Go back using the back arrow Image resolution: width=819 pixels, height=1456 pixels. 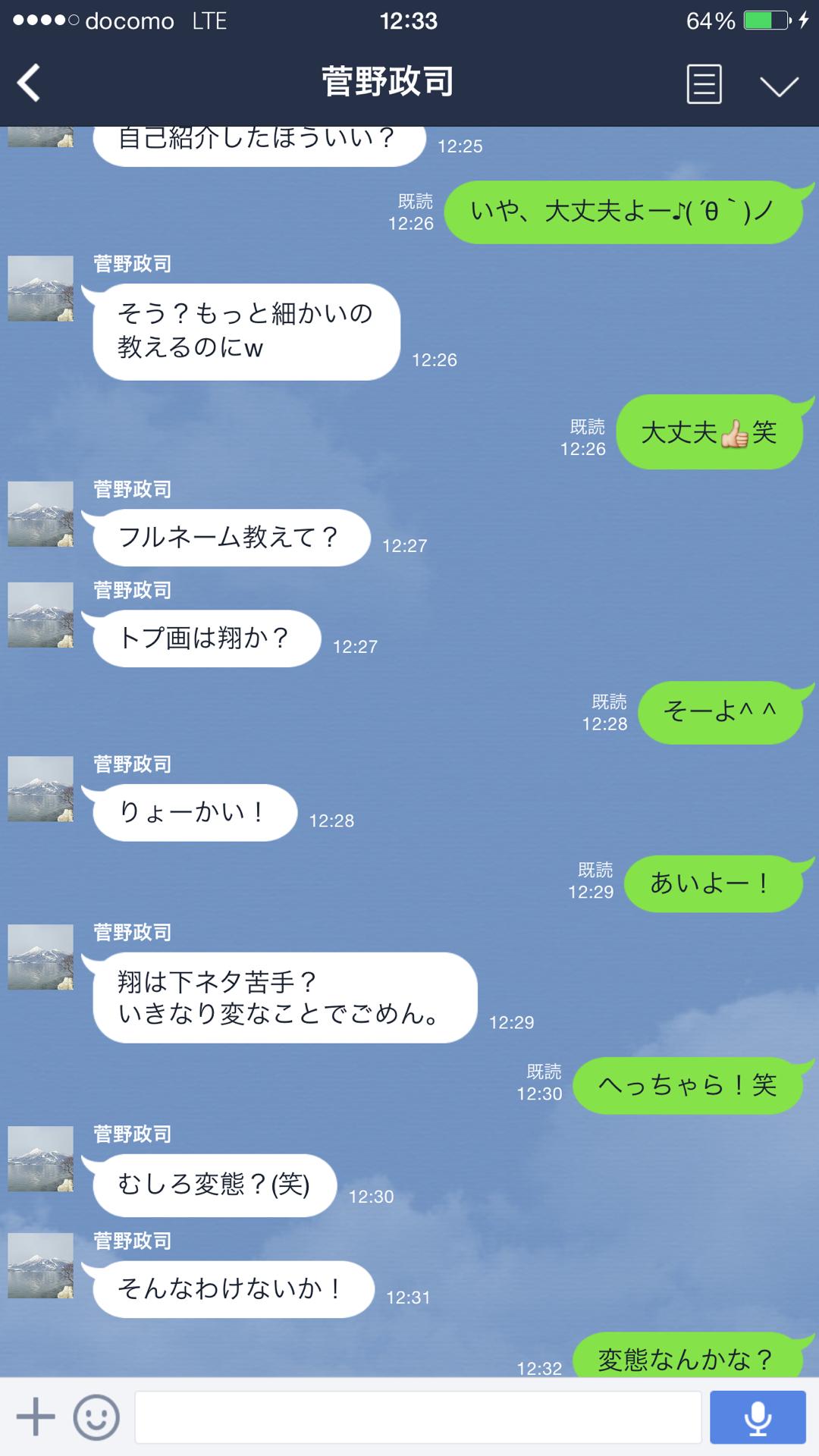(x=29, y=83)
